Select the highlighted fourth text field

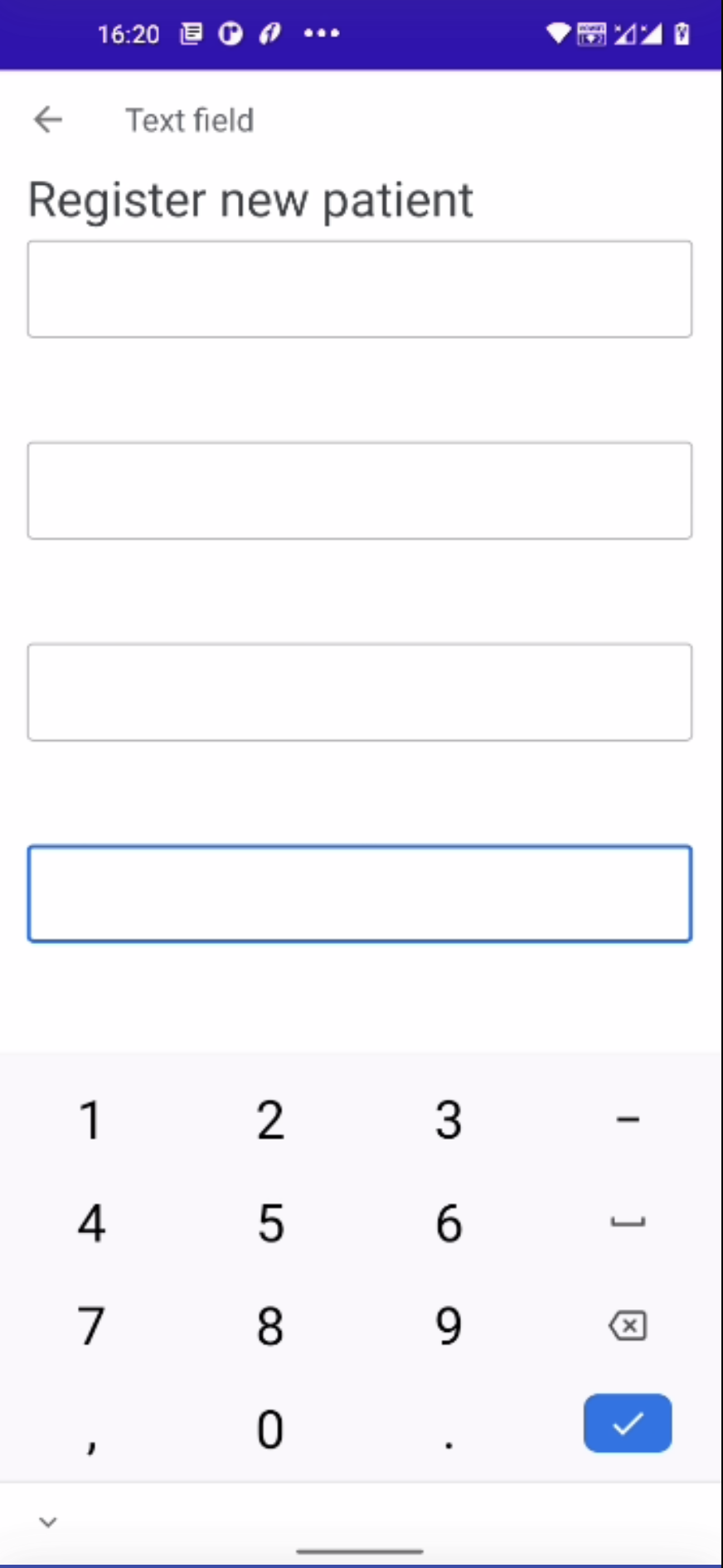360,893
